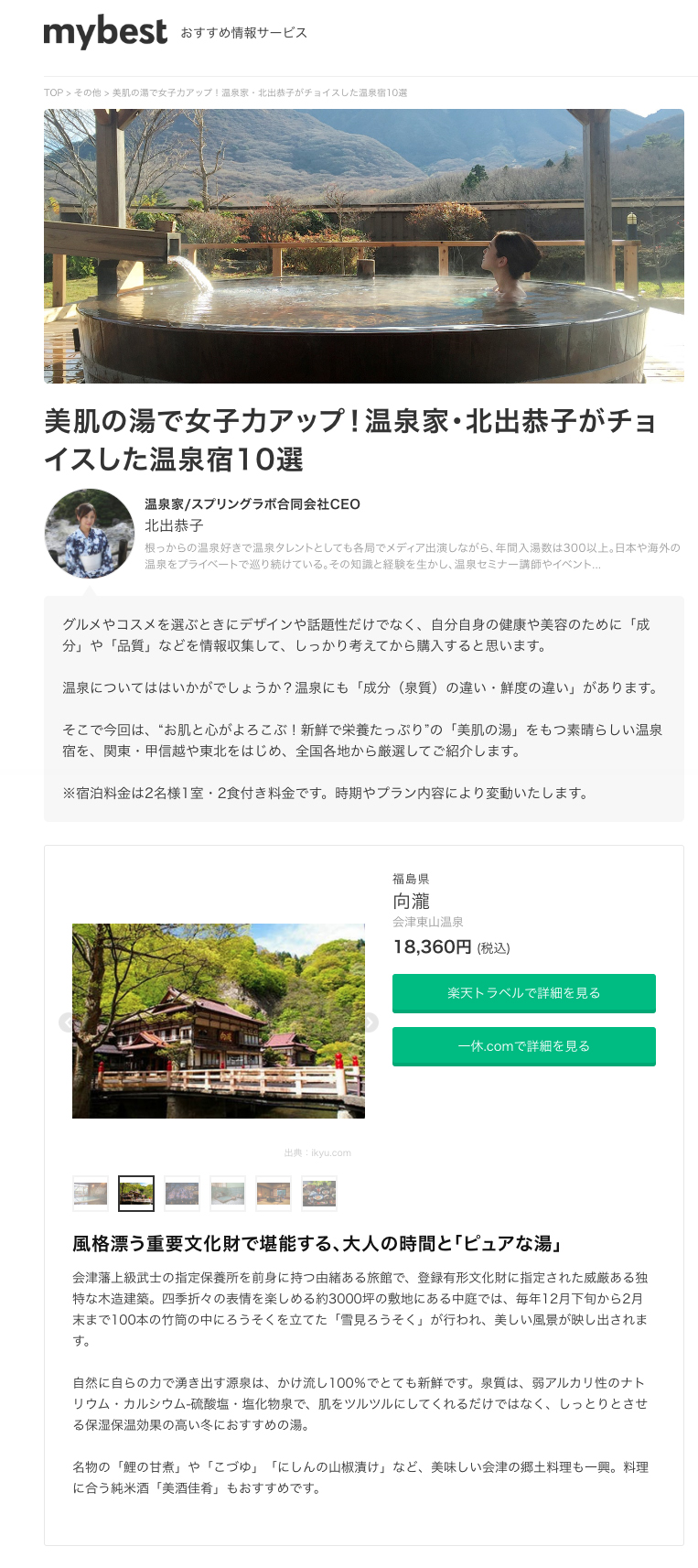
Task: Select the sixth photo thumbnail
Action: tap(319, 1193)
